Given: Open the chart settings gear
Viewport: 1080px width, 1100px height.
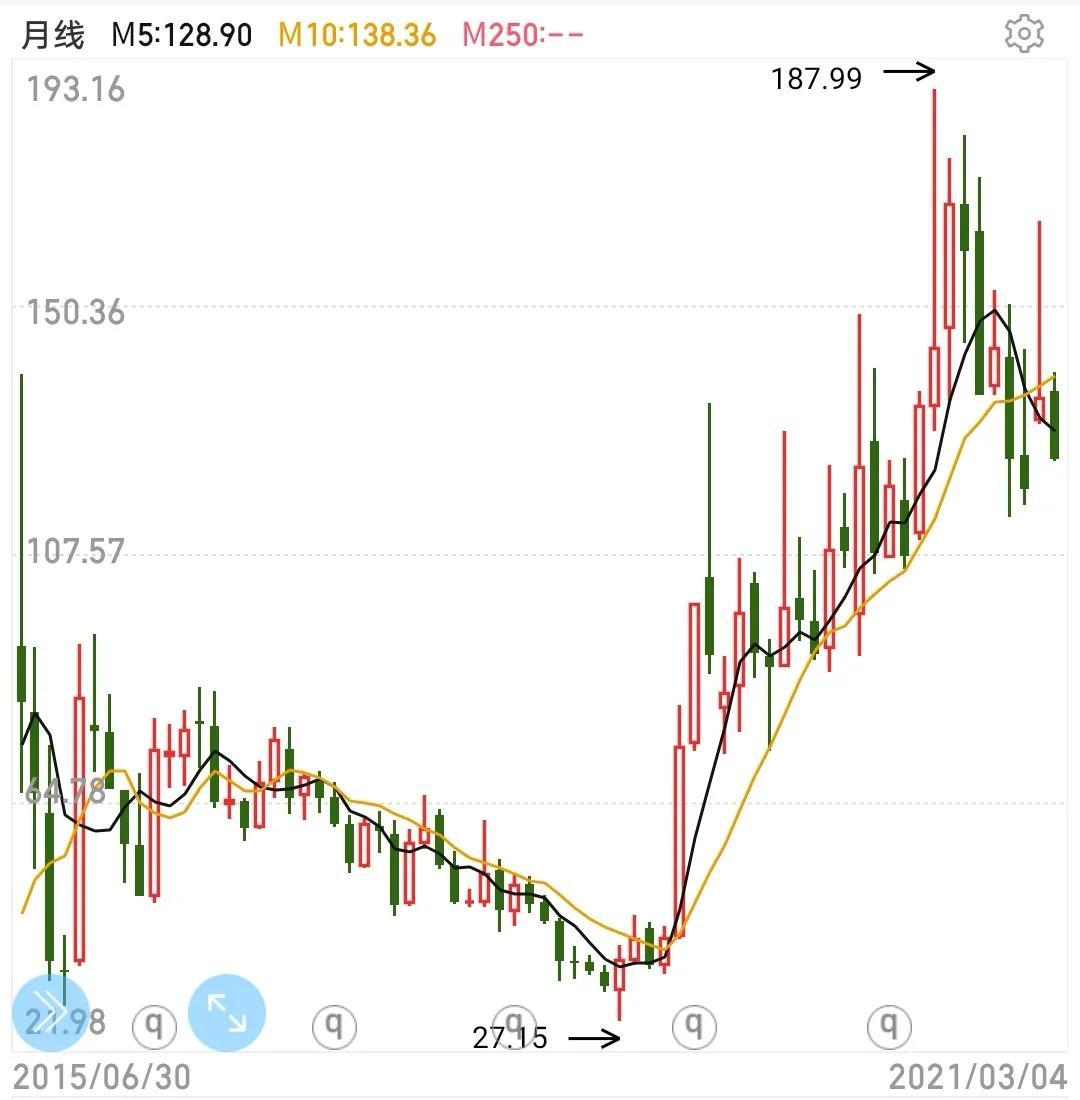Looking at the screenshot, I should click(1024, 35).
